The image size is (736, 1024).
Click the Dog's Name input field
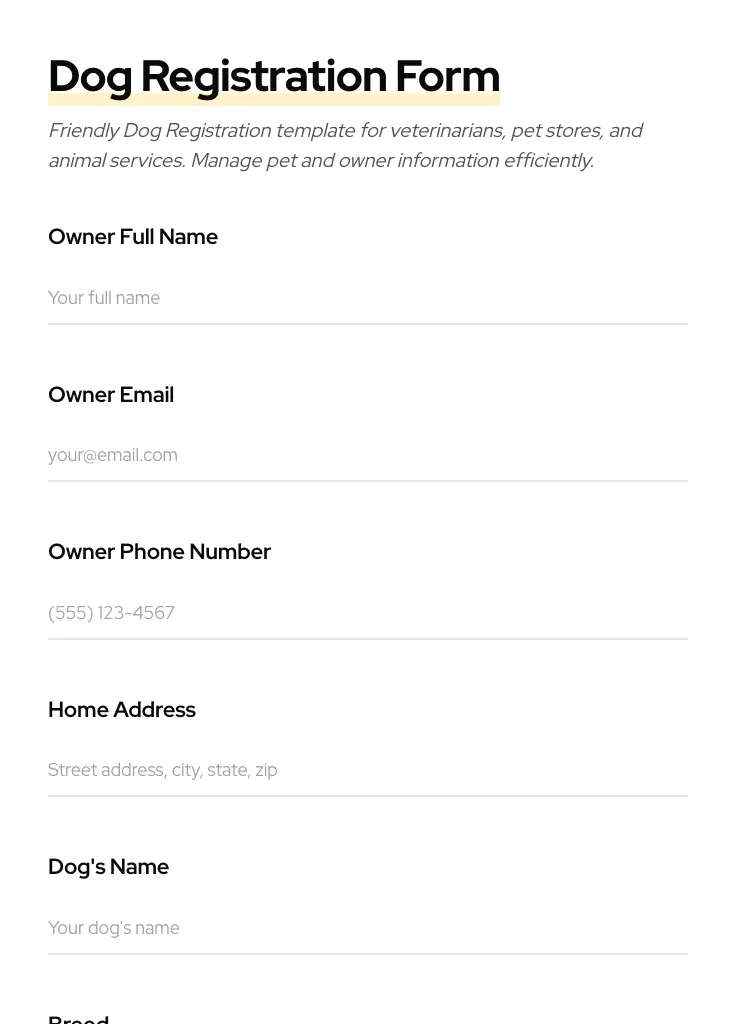click(368, 928)
